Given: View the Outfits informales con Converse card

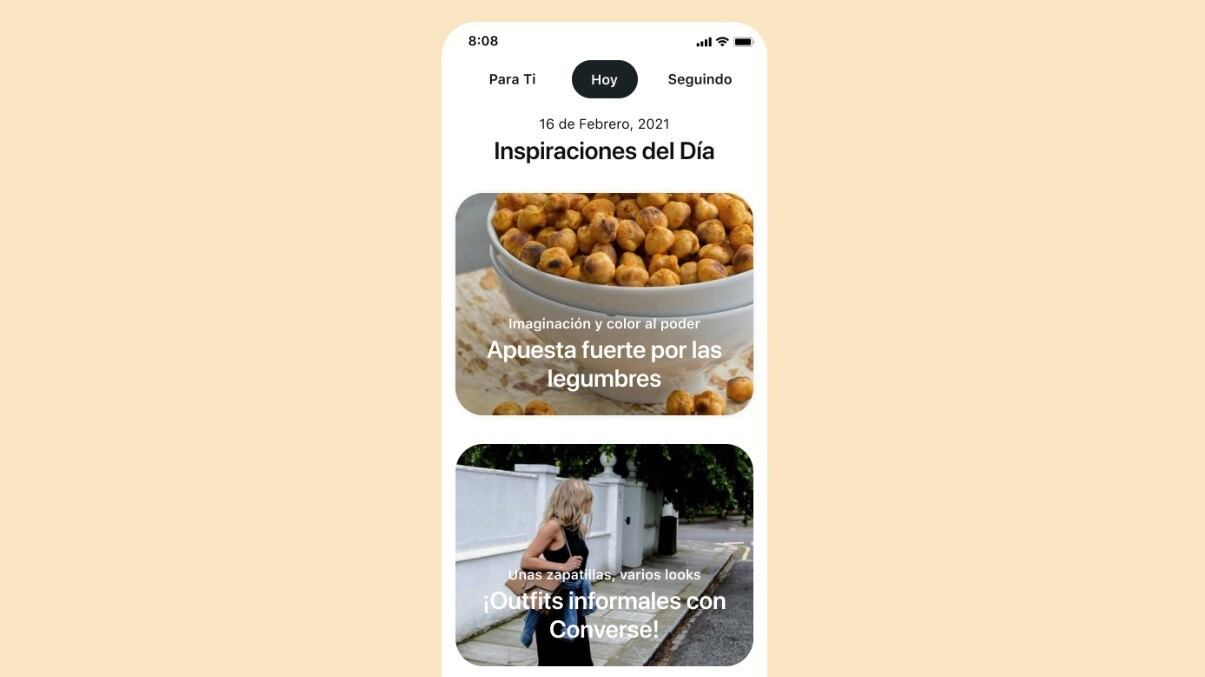Looking at the screenshot, I should click(x=604, y=555).
